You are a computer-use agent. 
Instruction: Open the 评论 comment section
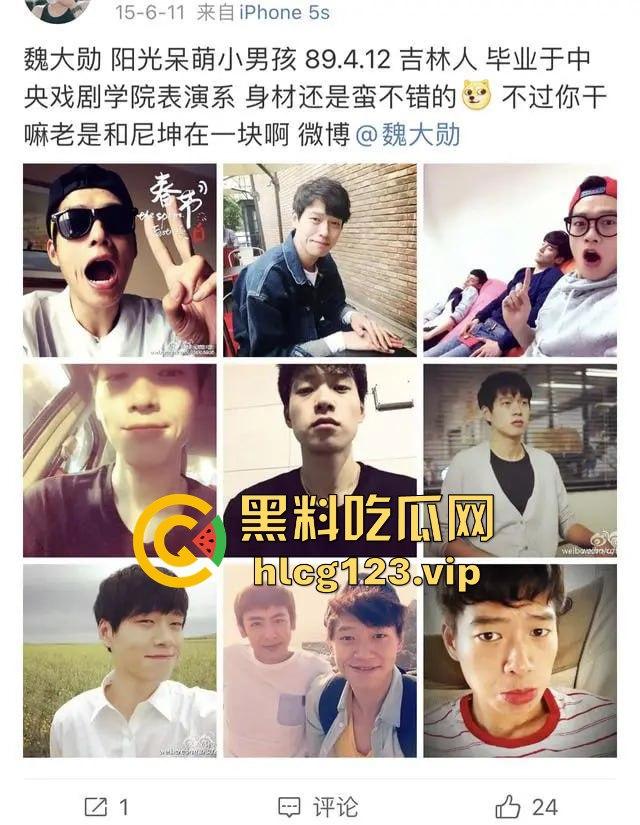coord(318,805)
